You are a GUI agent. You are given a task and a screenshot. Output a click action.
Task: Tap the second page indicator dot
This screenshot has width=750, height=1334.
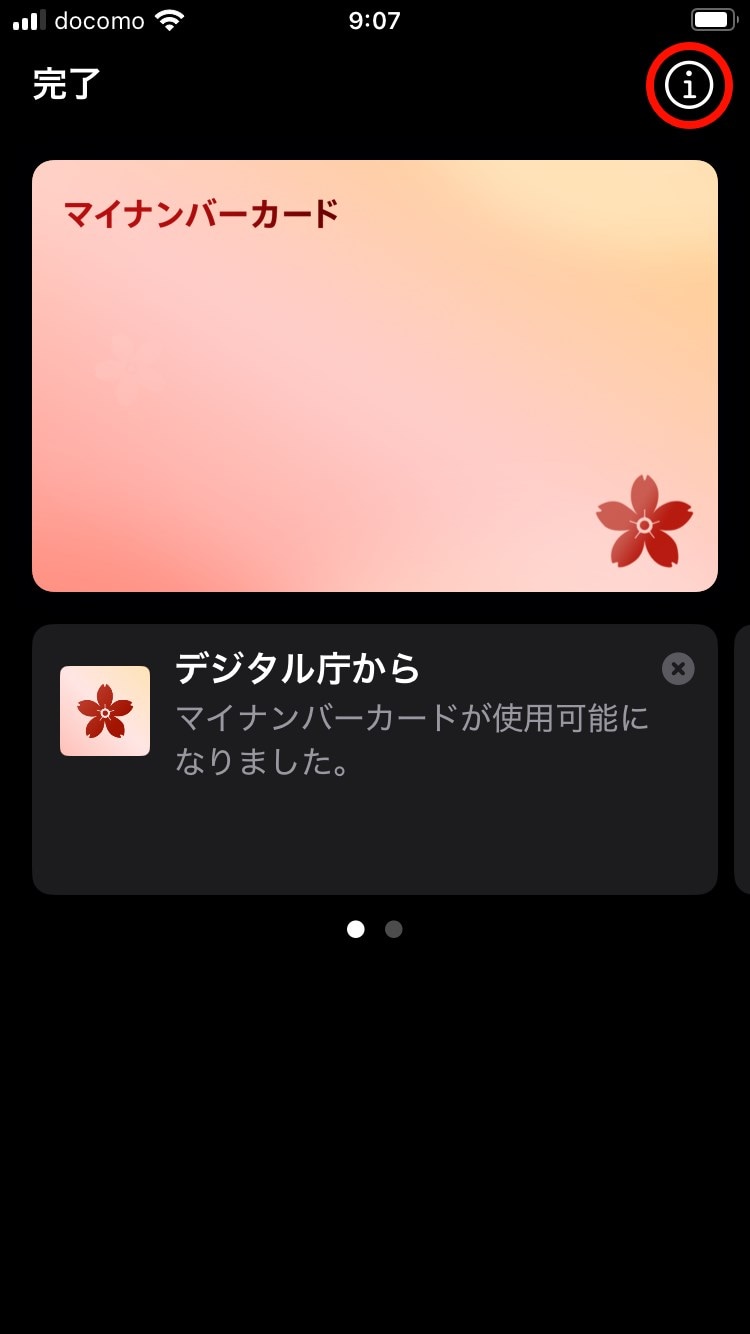(394, 929)
